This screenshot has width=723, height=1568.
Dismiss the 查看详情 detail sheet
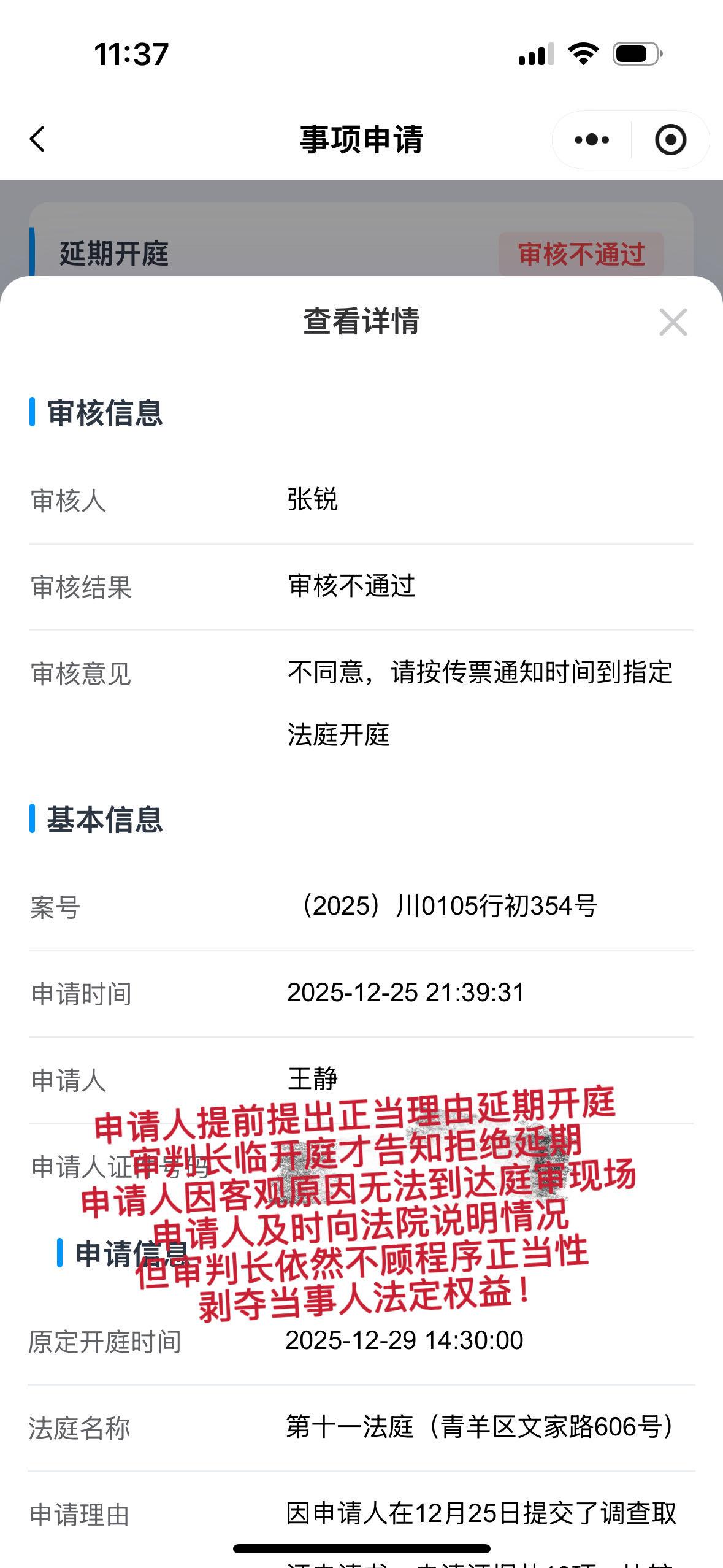673,322
